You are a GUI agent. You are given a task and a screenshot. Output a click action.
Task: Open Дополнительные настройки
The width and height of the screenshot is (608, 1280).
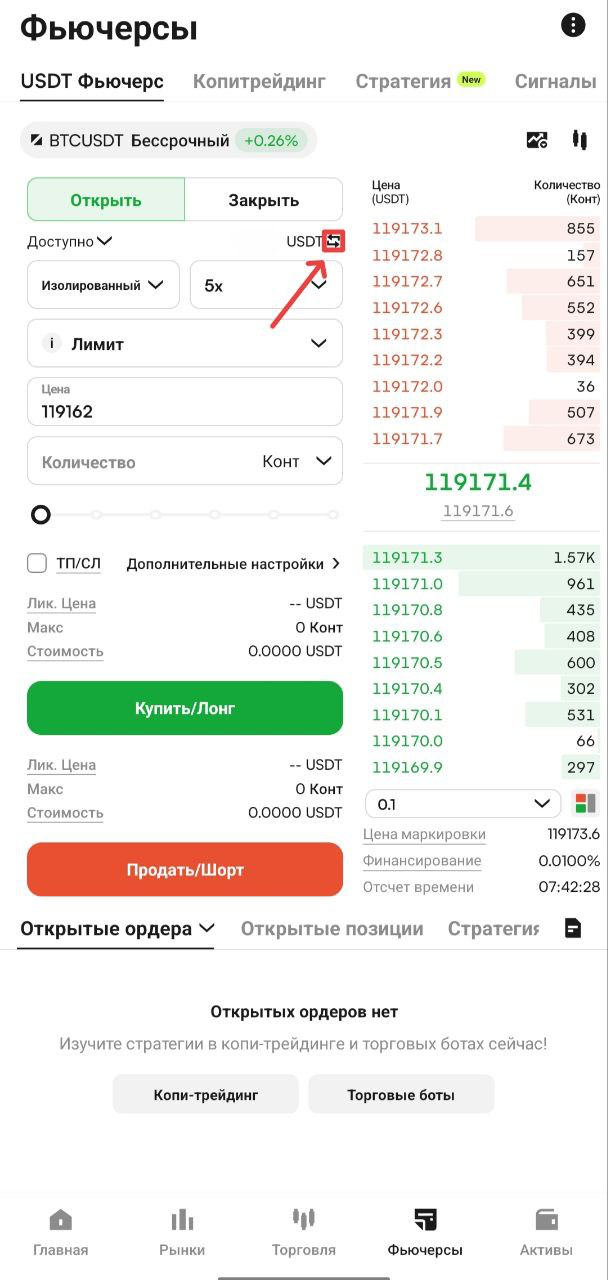233,564
